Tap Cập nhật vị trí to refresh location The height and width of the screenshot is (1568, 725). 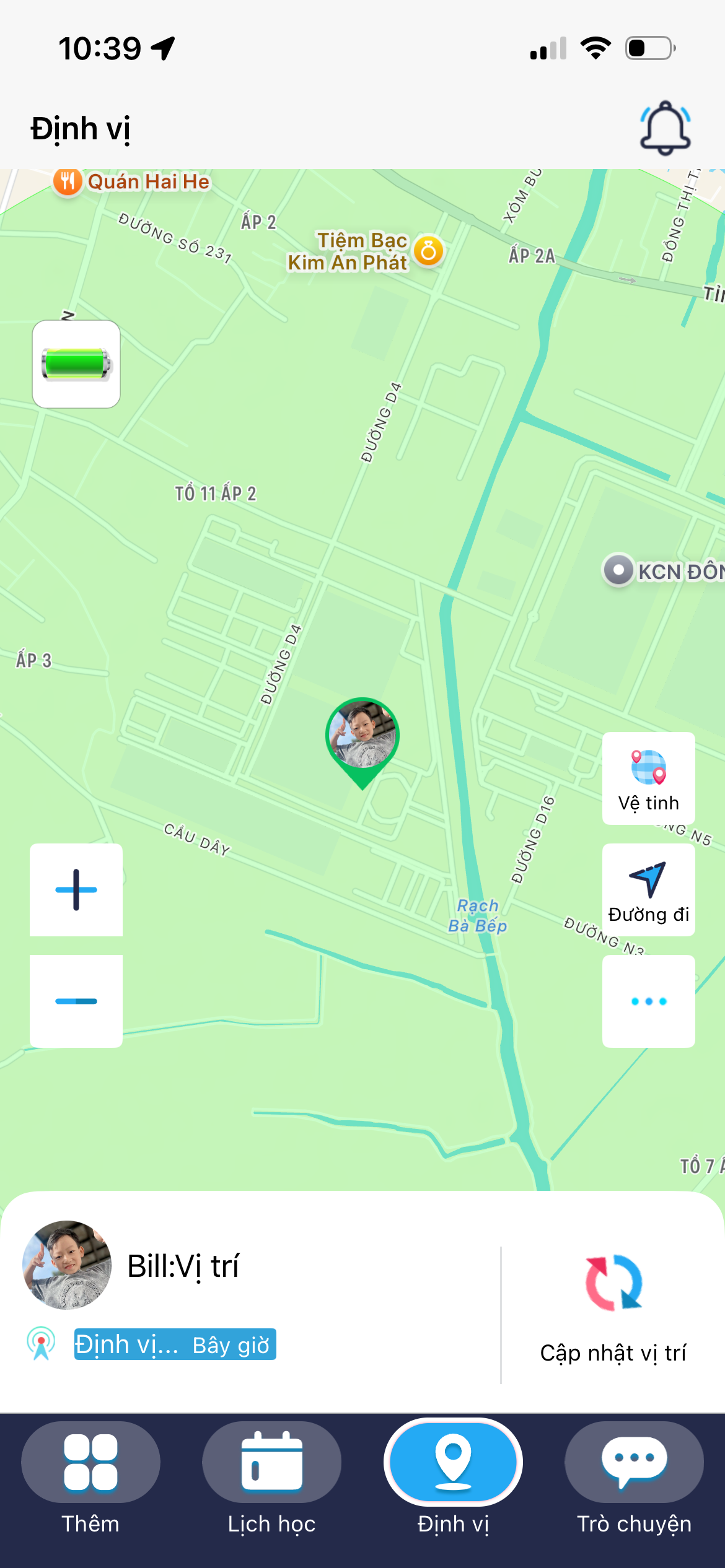point(613,1307)
